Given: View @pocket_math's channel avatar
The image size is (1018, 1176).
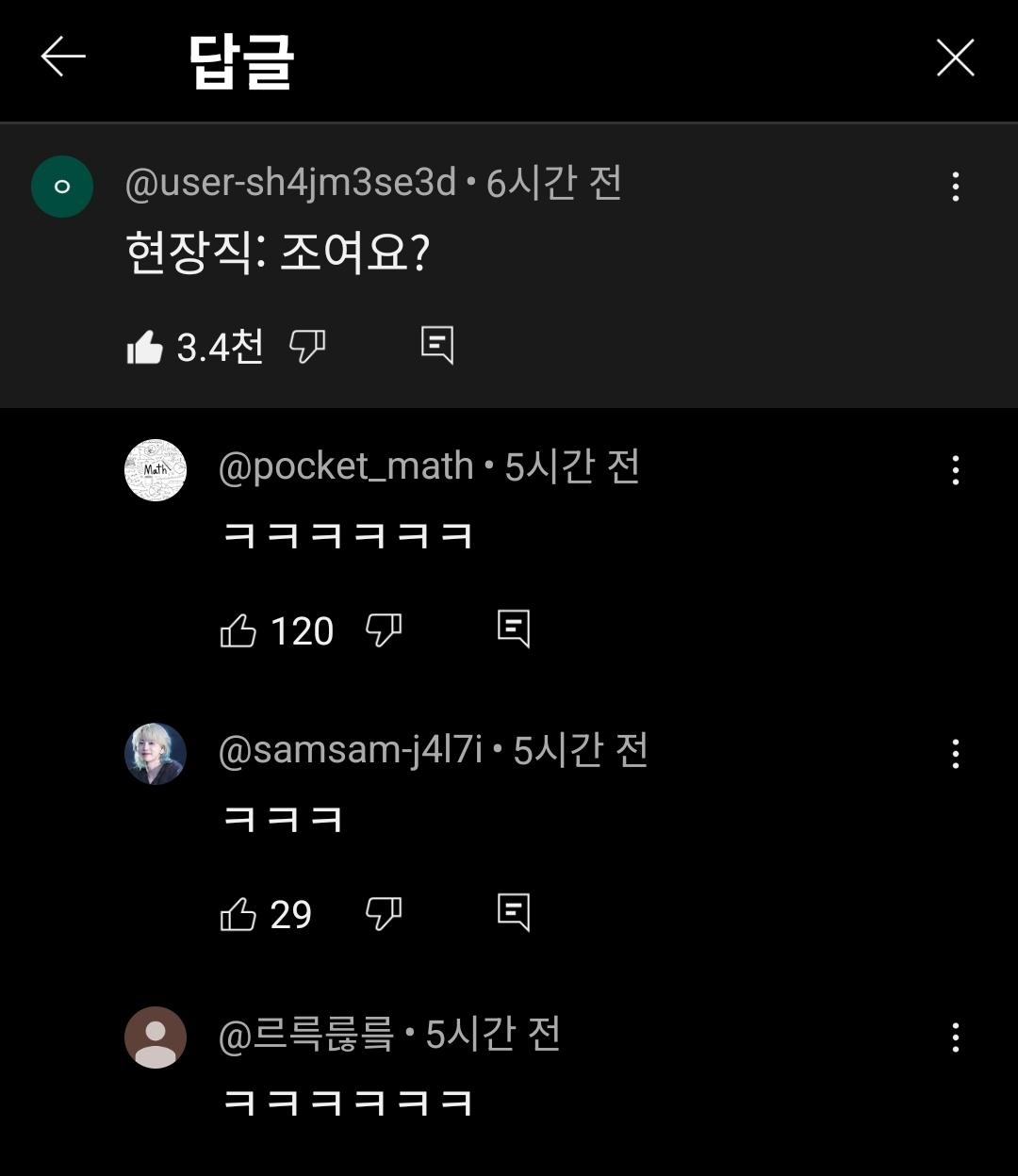Looking at the screenshot, I should [x=156, y=470].
